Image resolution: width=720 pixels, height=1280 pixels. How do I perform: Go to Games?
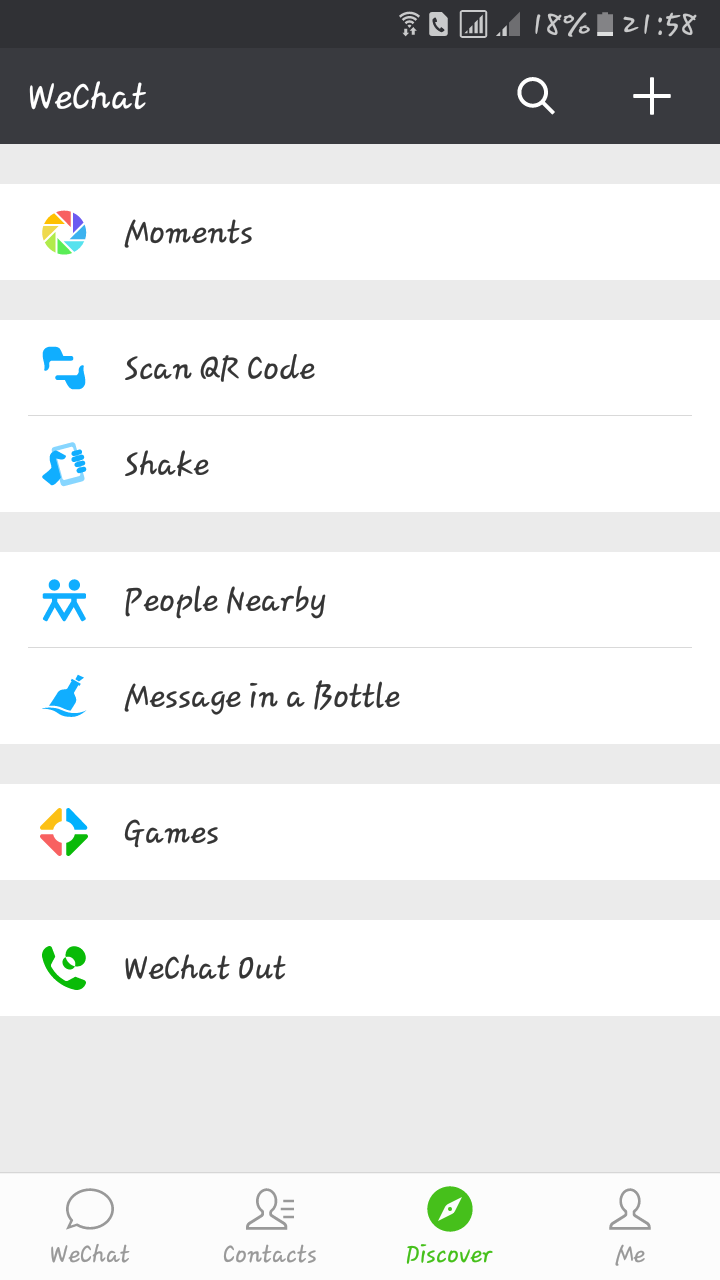point(360,832)
